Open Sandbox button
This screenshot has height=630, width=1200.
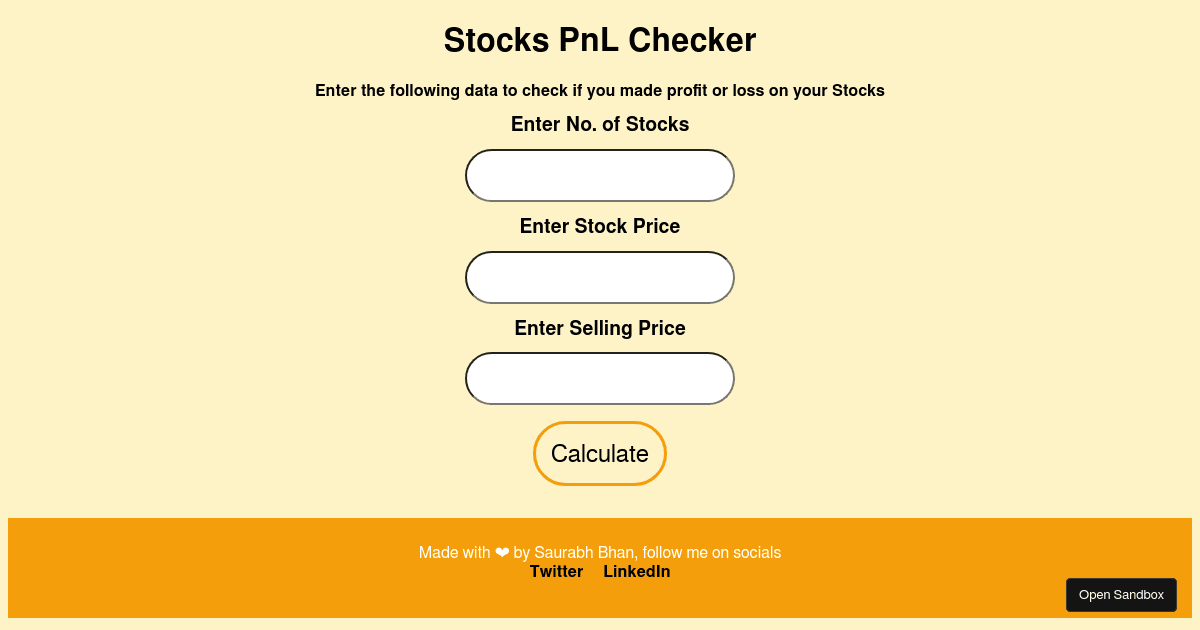pos(1121,595)
